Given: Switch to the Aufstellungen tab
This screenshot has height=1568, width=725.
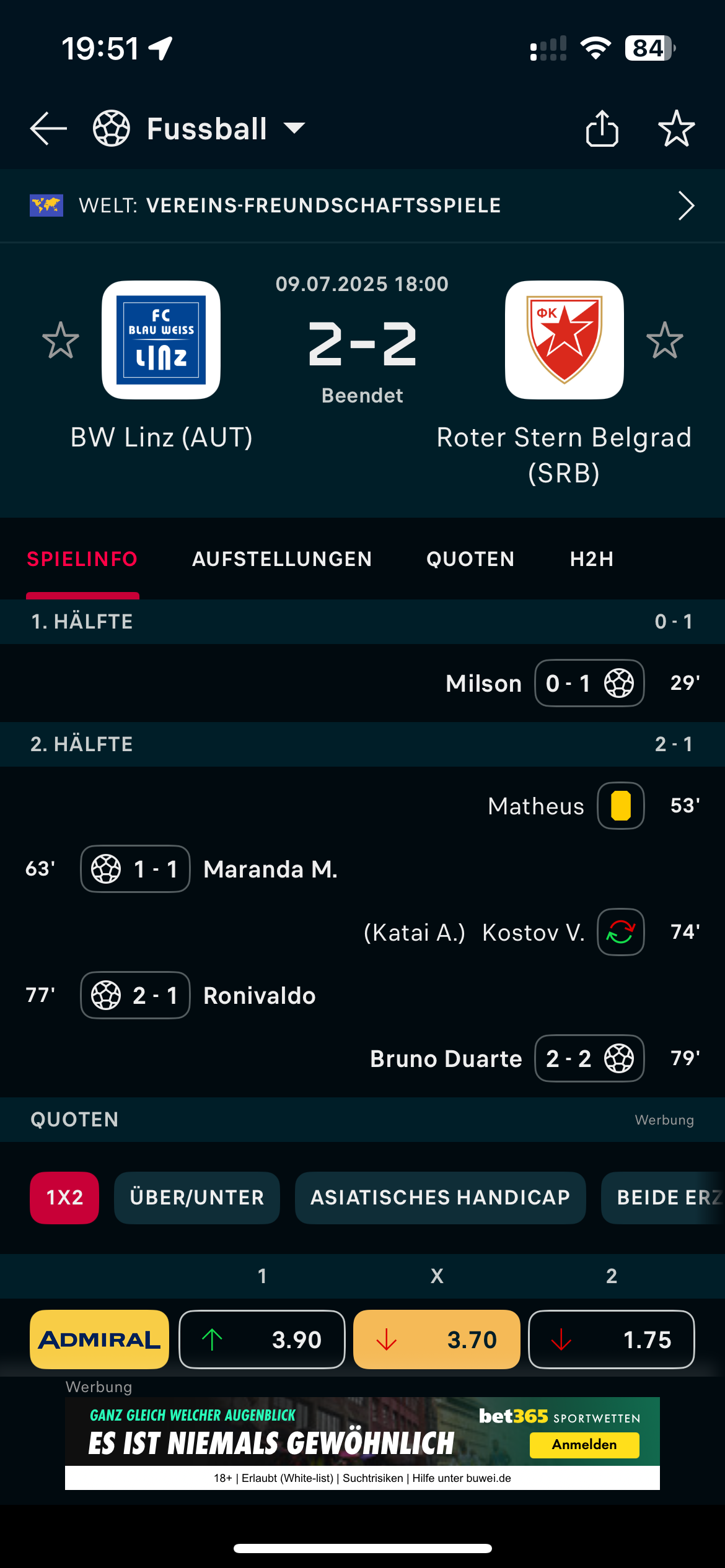Looking at the screenshot, I should [282, 559].
